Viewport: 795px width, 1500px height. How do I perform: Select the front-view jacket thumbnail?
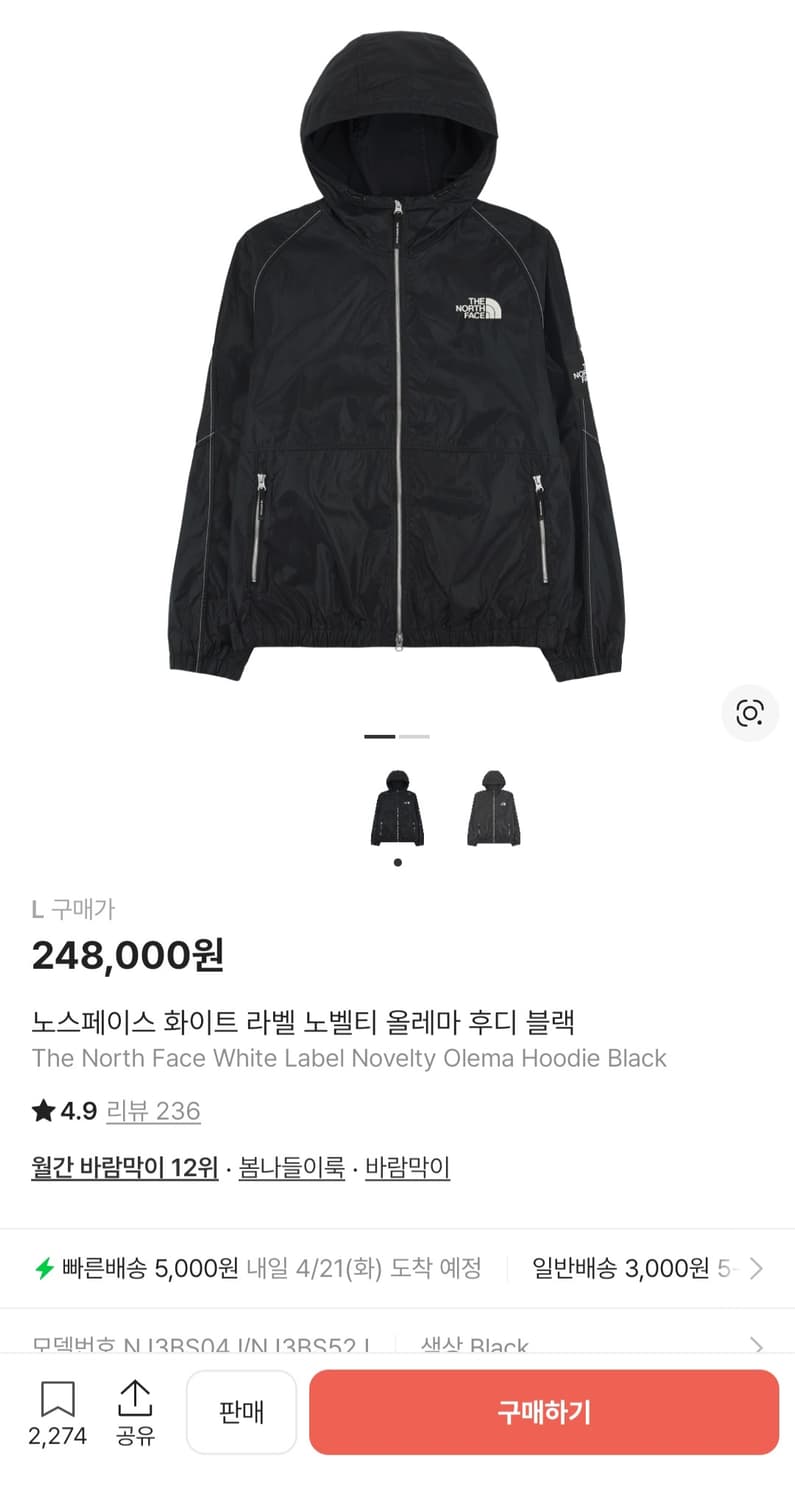point(396,810)
